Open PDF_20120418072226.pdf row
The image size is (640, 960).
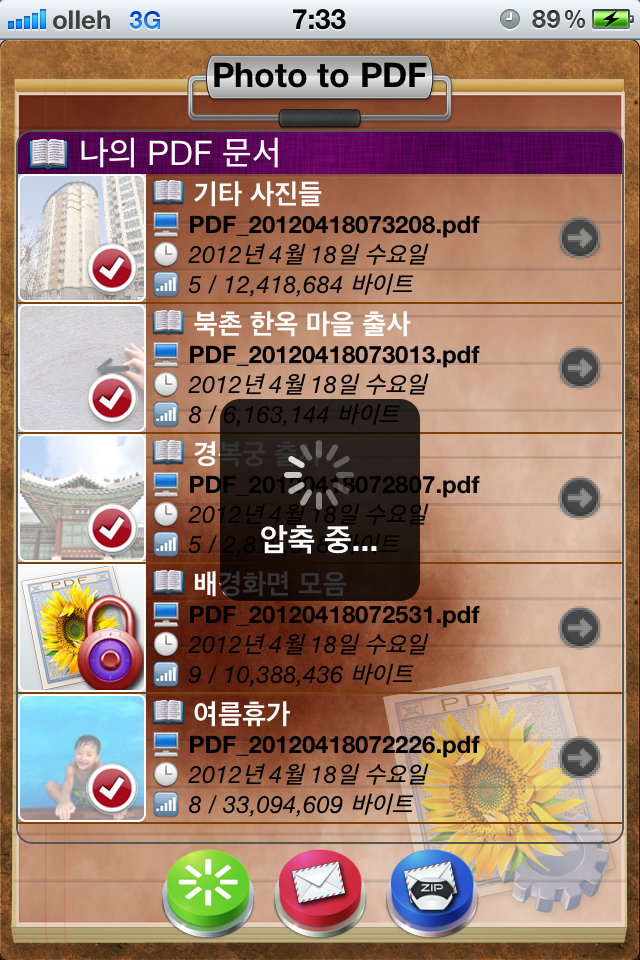(340, 745)
